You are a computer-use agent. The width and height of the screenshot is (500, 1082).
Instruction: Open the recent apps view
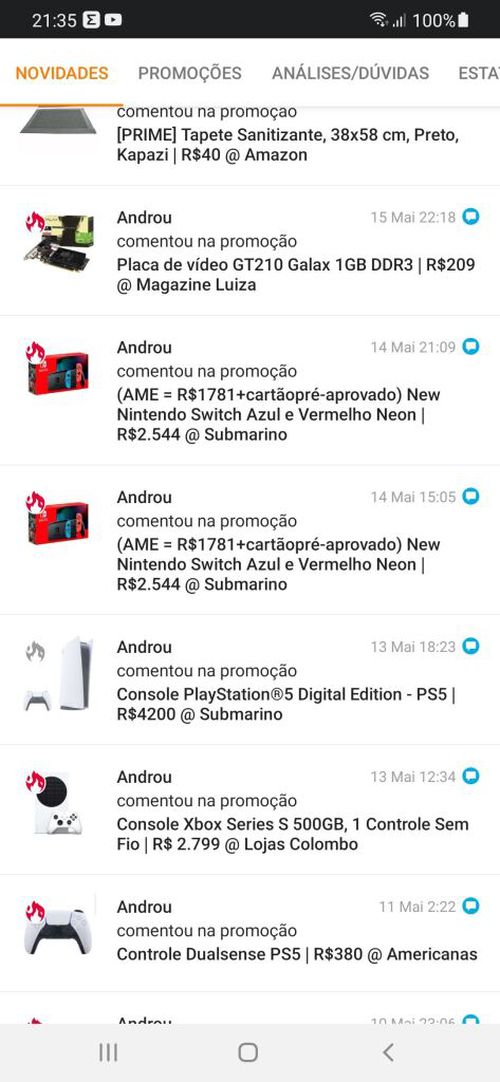[x=108, y=1052]
